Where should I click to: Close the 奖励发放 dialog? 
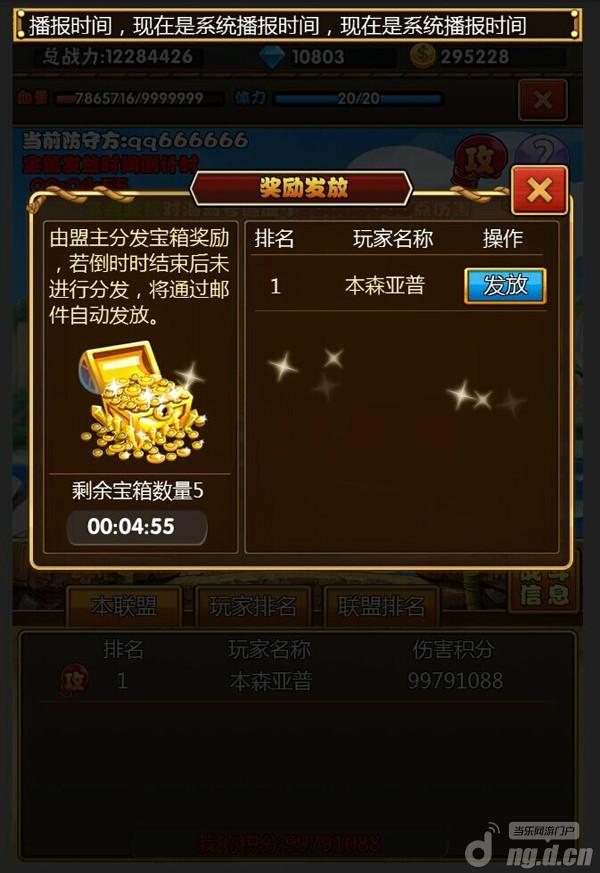tap(539, 190)
